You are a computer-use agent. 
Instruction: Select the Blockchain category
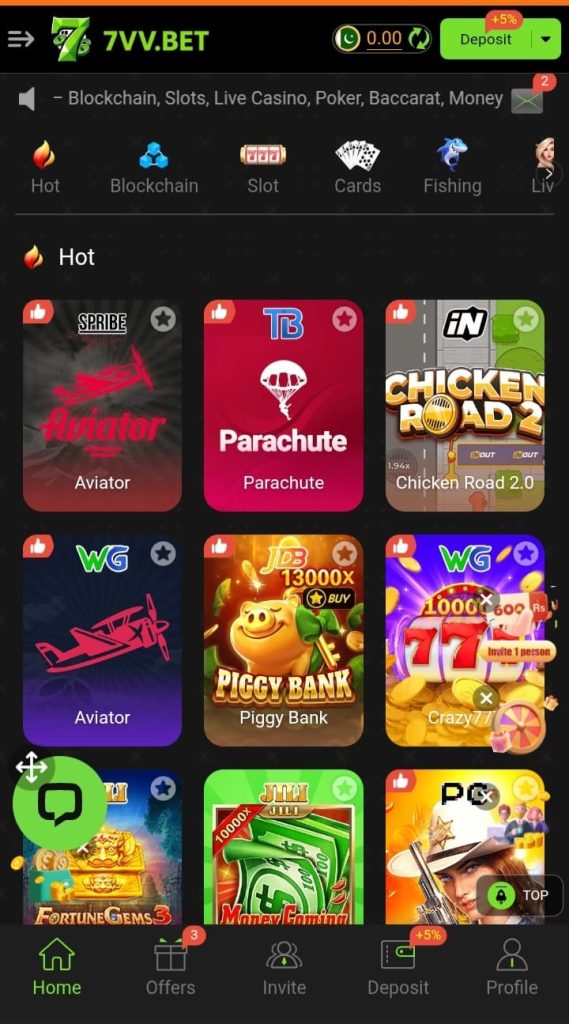(154, 167)
